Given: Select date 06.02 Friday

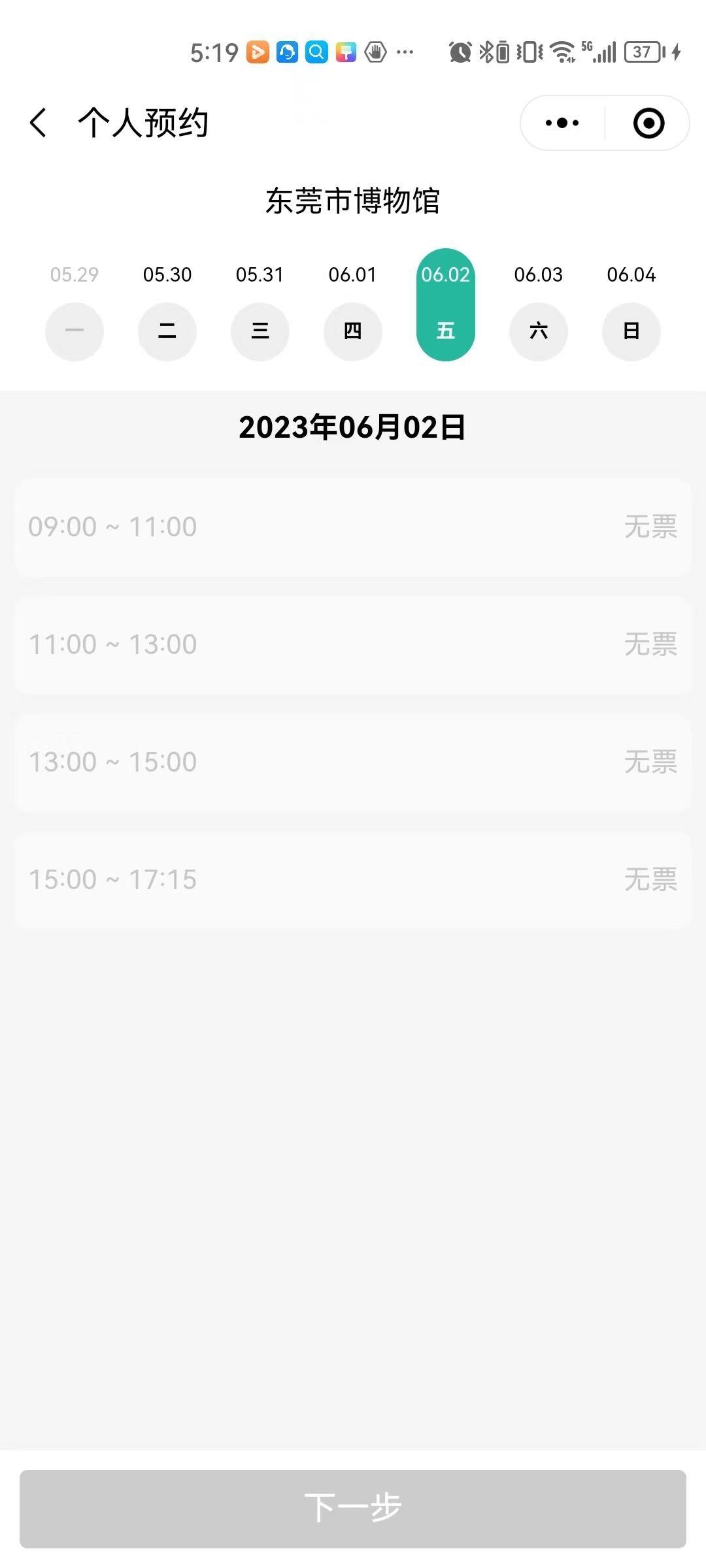Looking at the screenshot, I should coord(446,304).
